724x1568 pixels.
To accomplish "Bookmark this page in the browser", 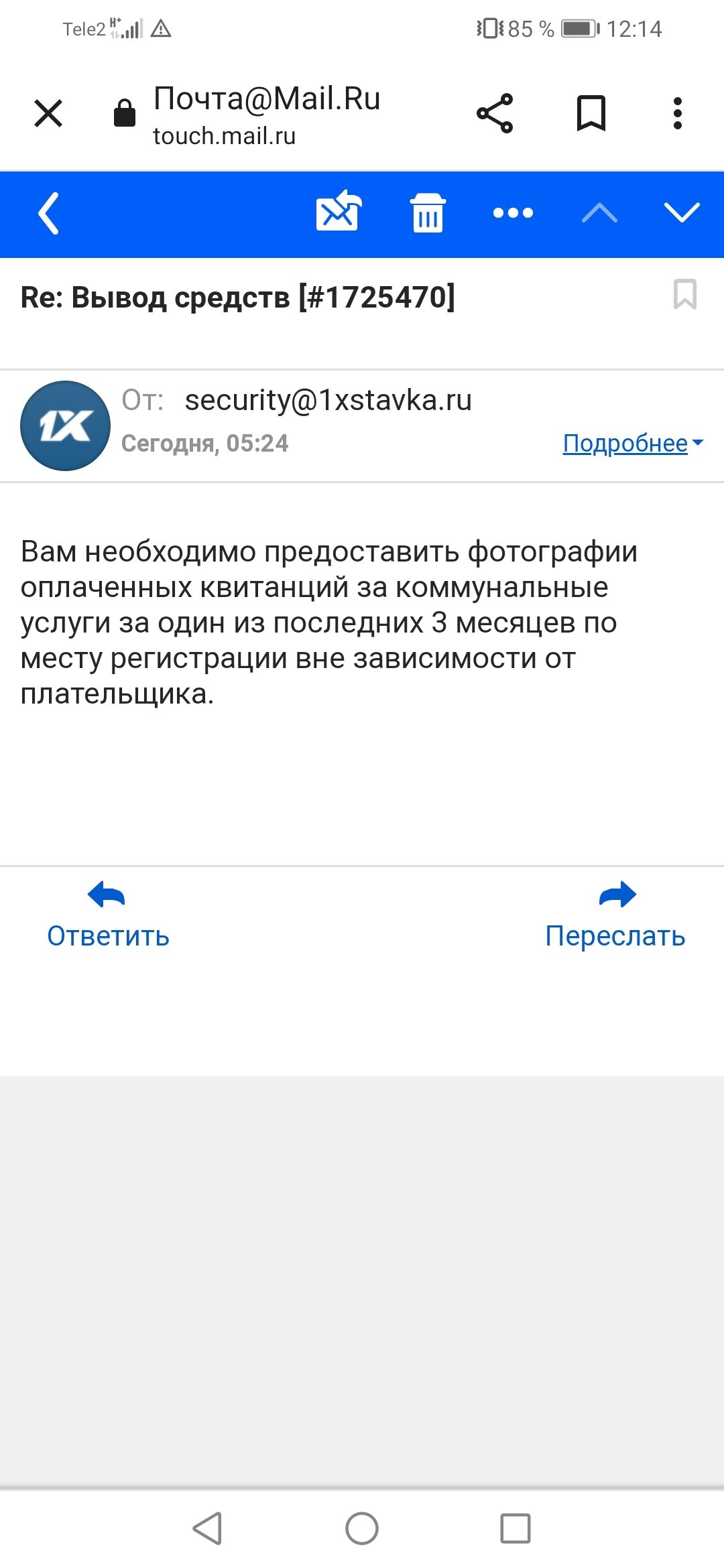I will point(591,113).
